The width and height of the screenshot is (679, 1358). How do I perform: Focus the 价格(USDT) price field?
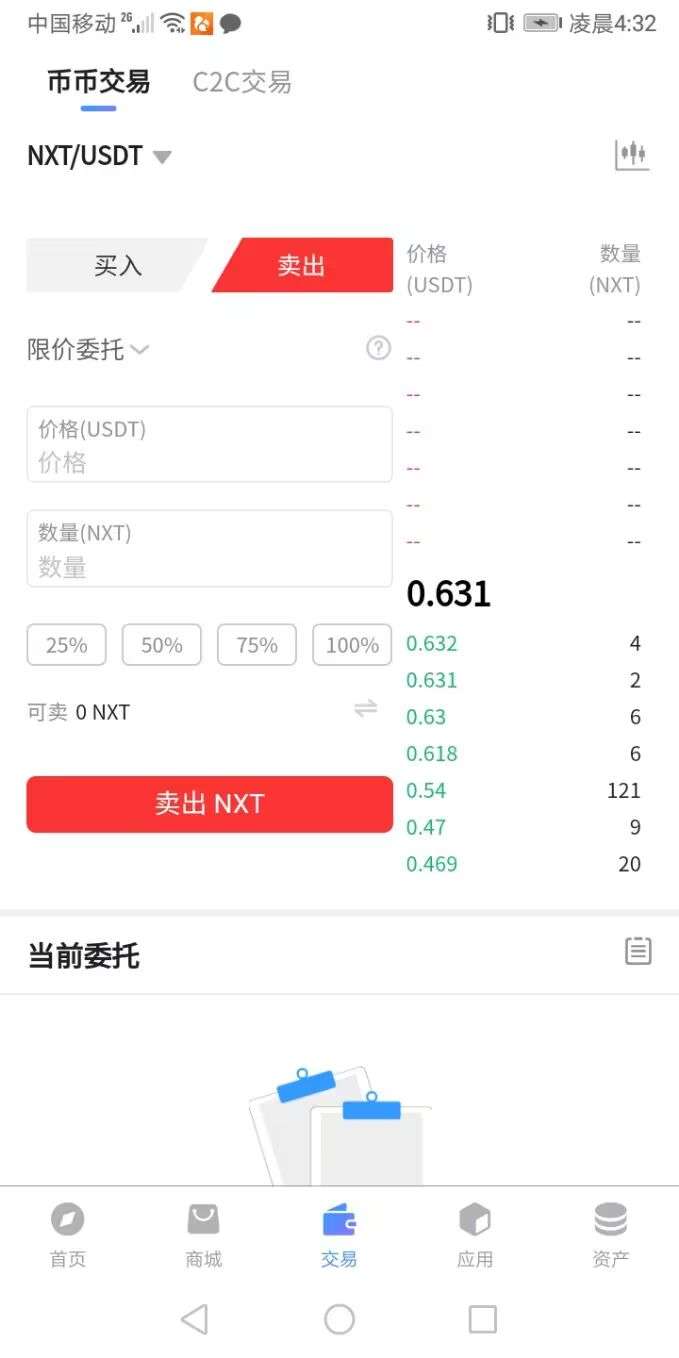[209, 445]
